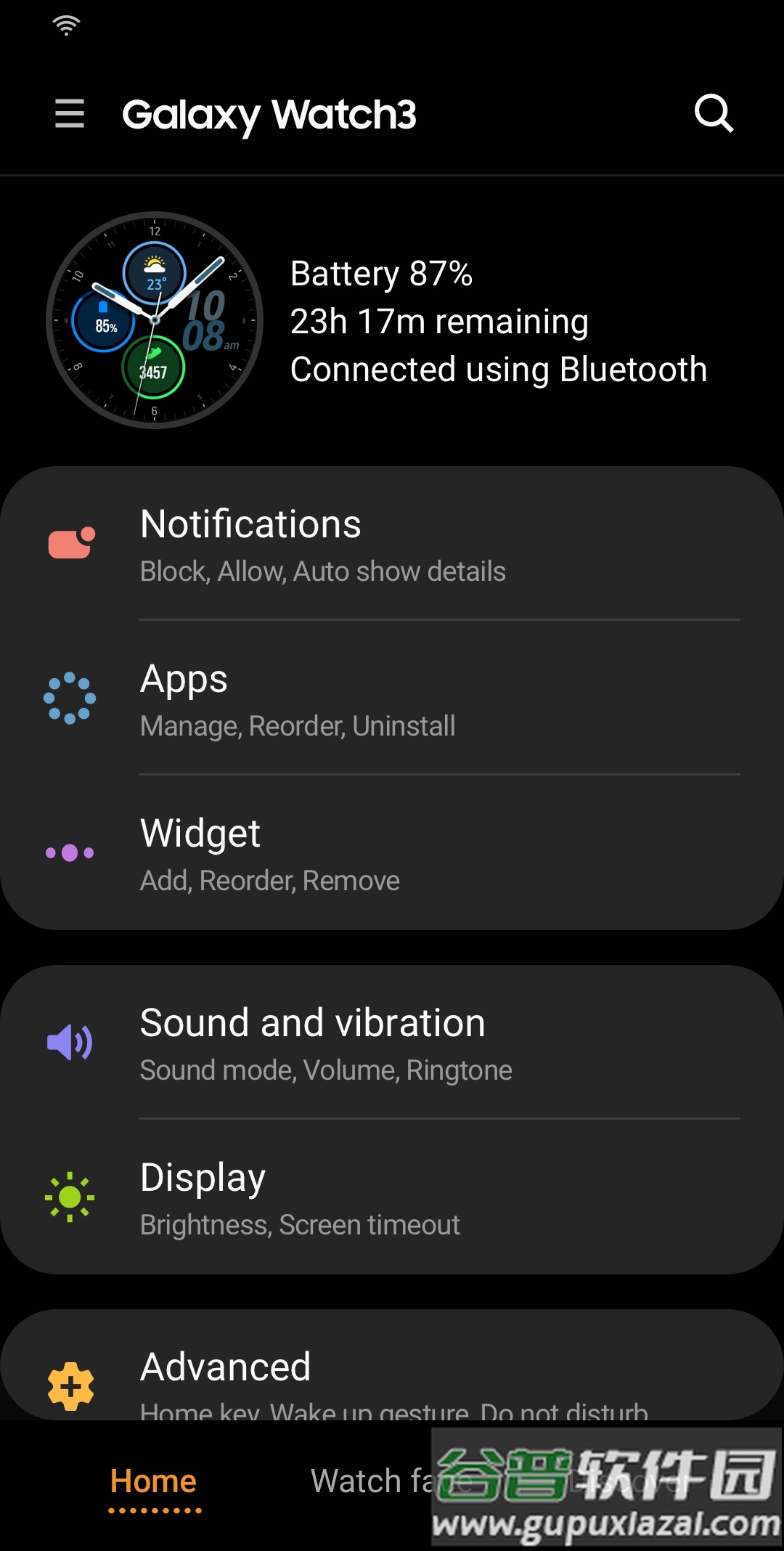The width and height of the screenshot is (784, 1551).
Task: Open Advanced settings
Action: tap(392, 1376)
